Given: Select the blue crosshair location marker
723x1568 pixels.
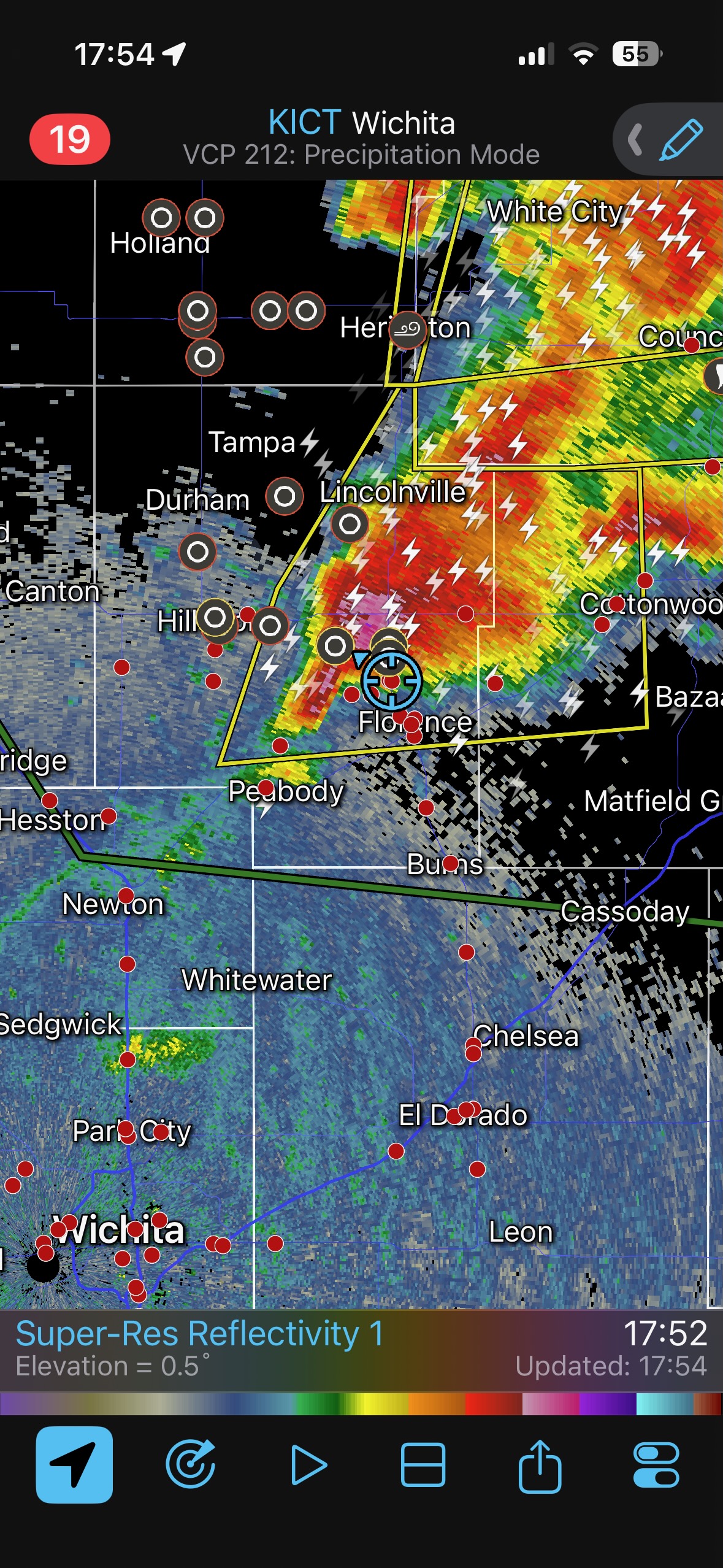Looking at the screenshot, I should 391,682.
